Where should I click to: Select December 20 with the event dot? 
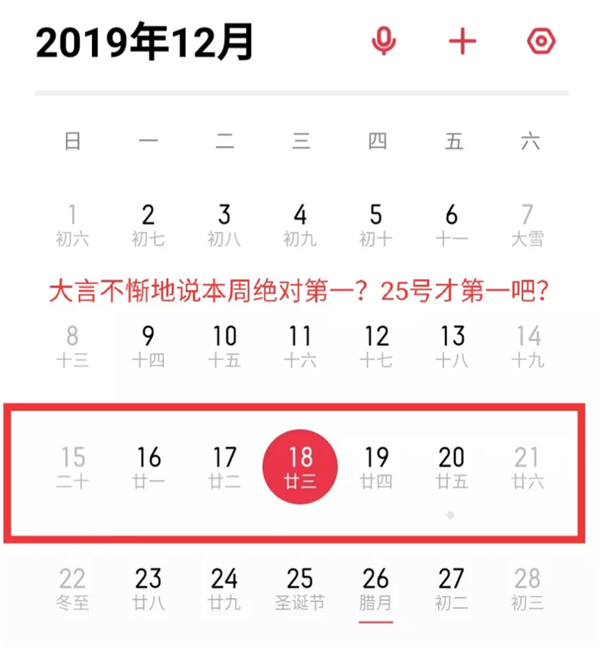(x=452, y=467)
